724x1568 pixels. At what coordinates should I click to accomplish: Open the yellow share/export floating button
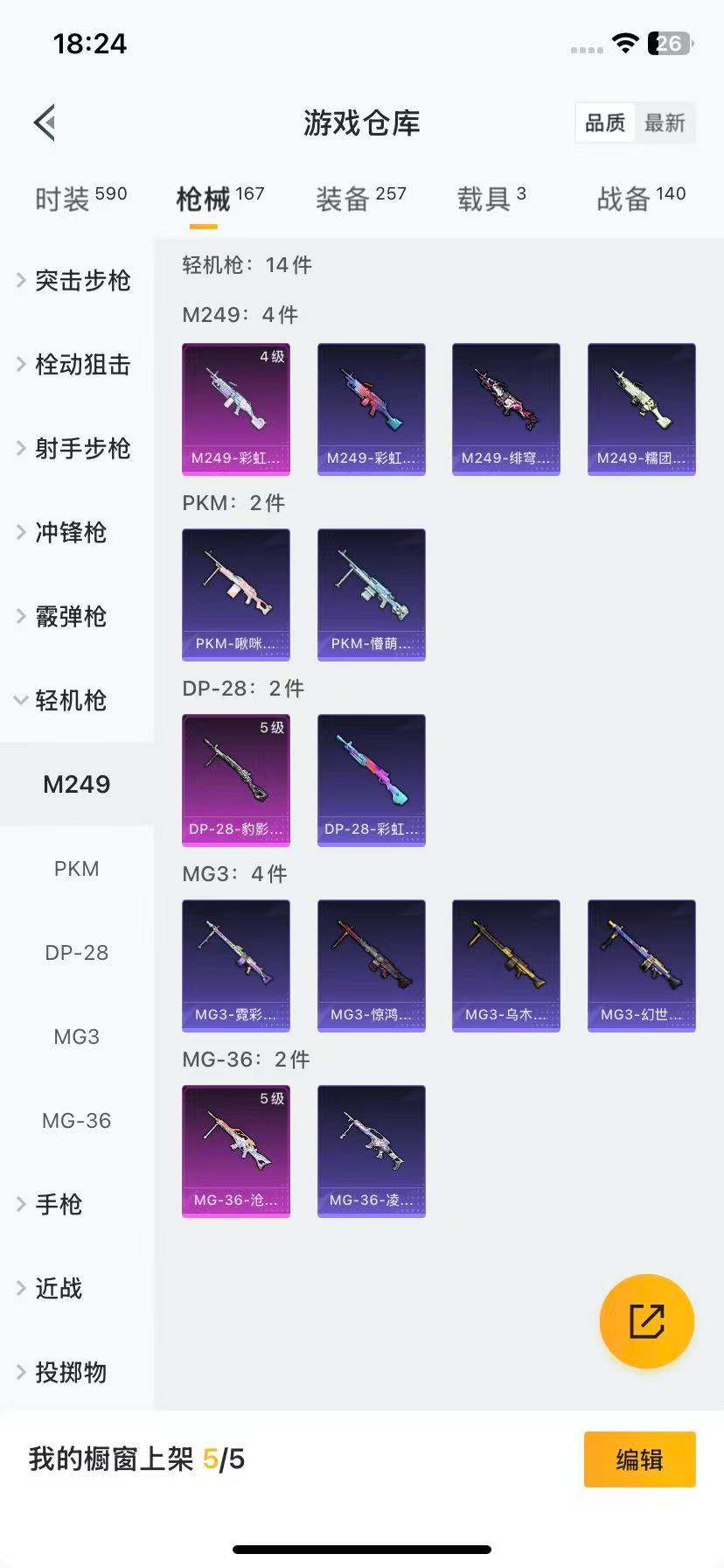[646, 1321]
